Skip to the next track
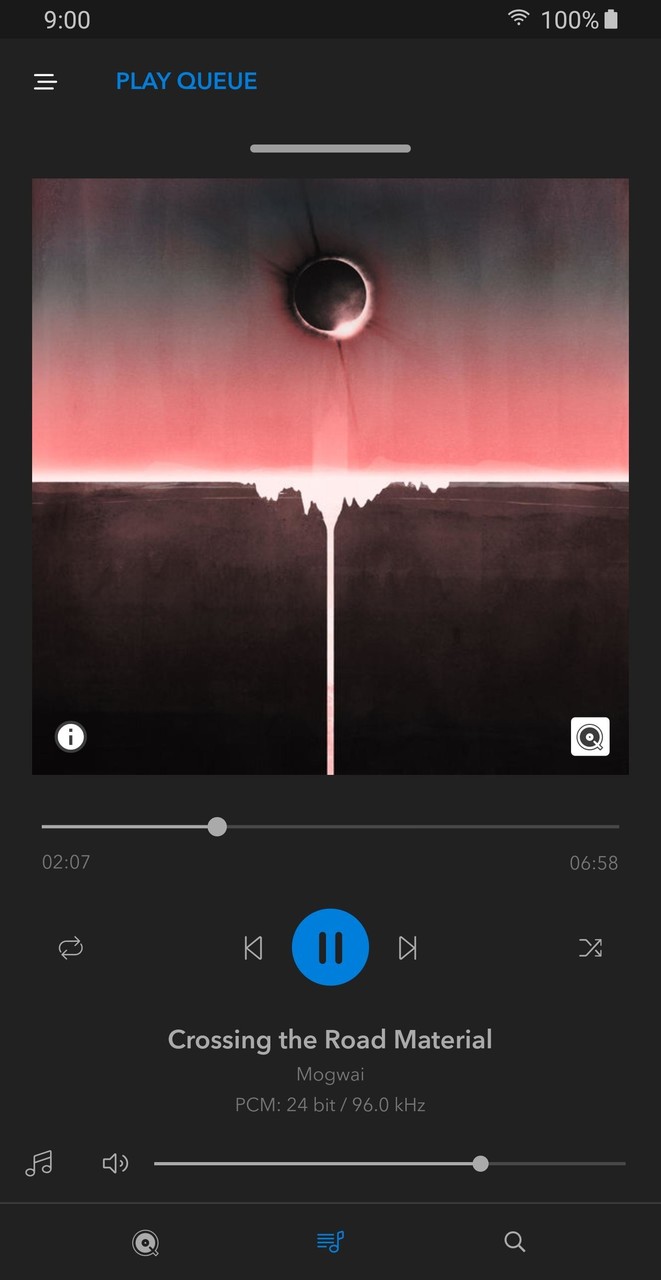 408,948
